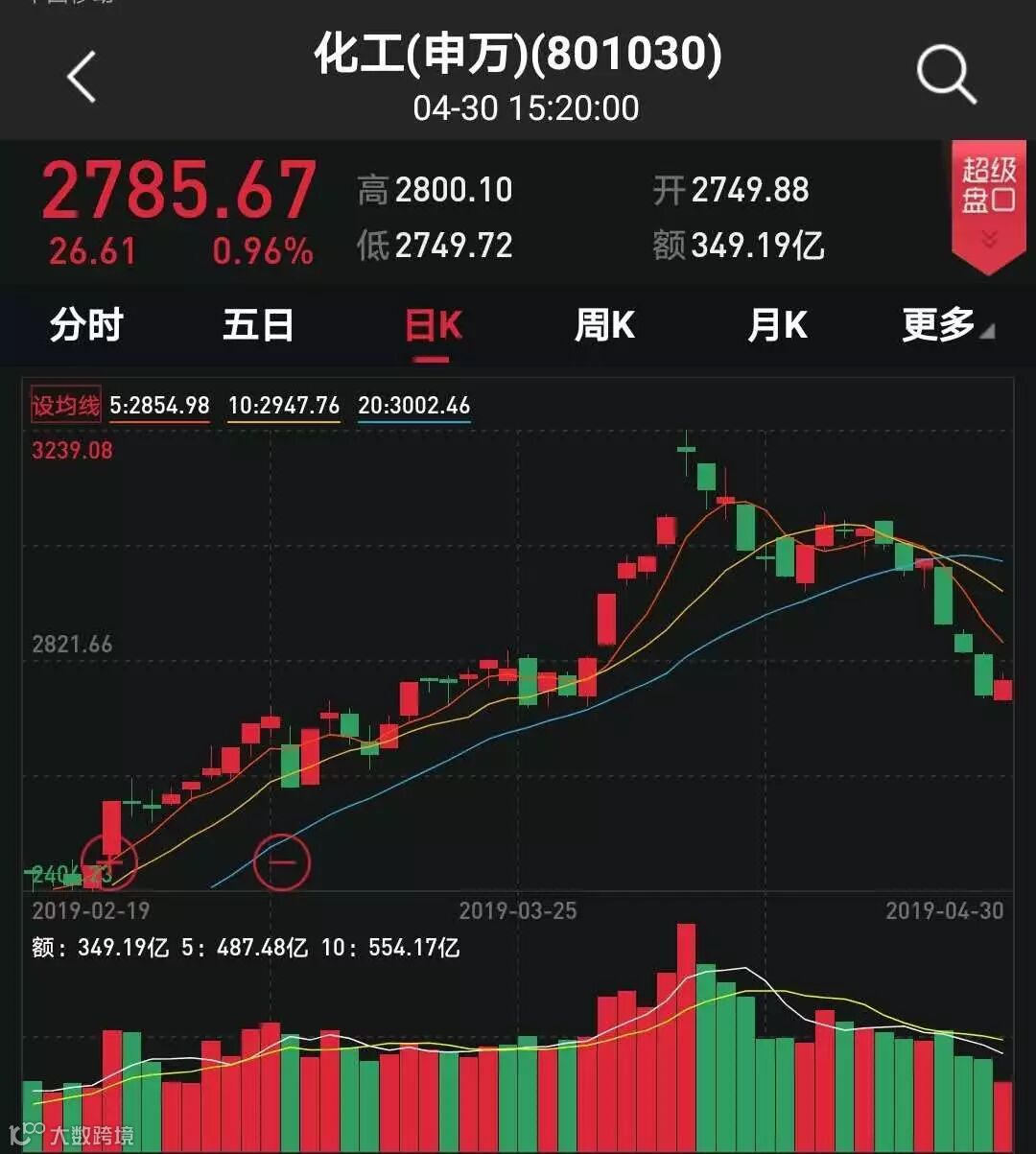This screenshot has height=1154, width=1036.
Task: Open the 更多 chart options dropdown
Action: tap(946, 326)
